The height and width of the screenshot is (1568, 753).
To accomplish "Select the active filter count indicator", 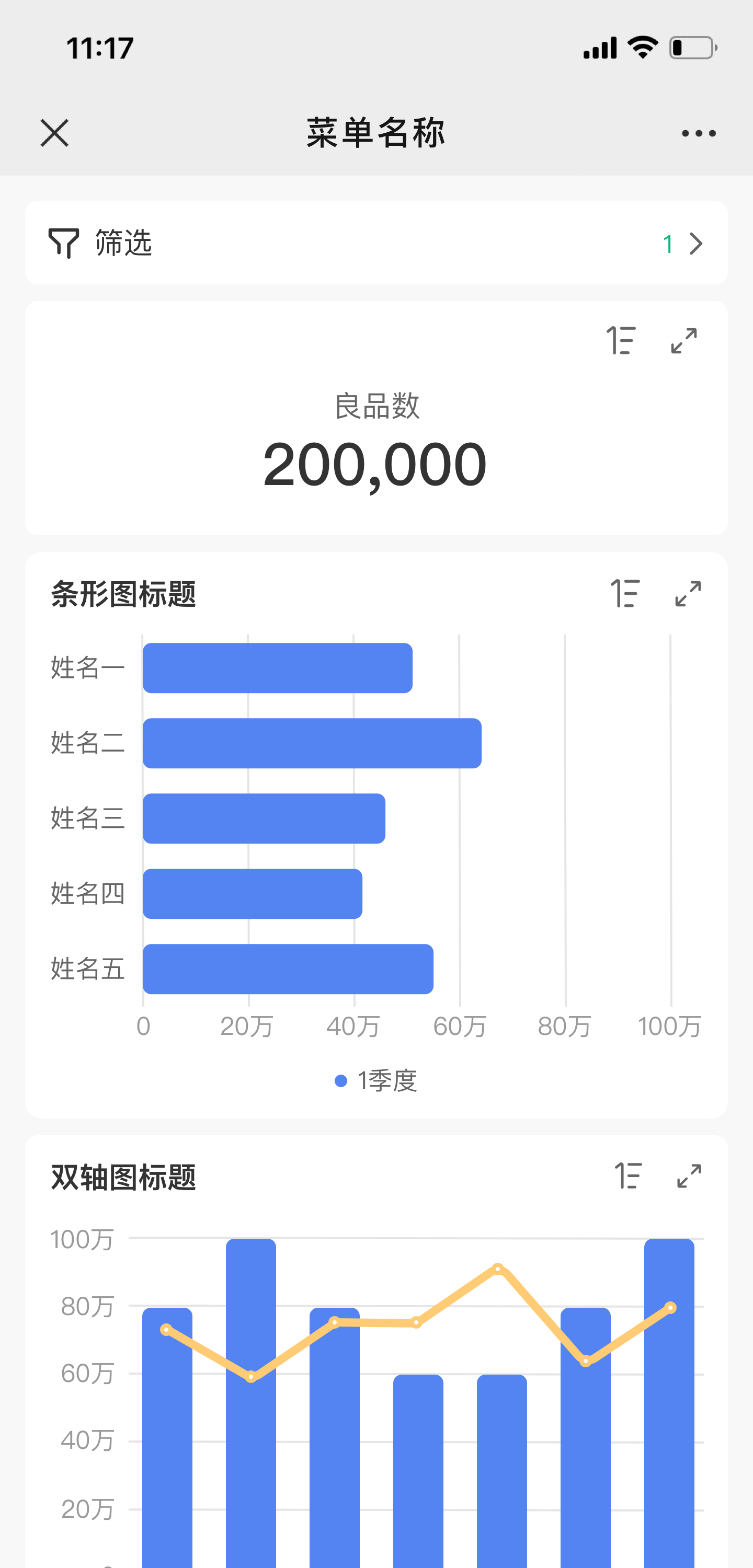I will [x=668, y=243].
